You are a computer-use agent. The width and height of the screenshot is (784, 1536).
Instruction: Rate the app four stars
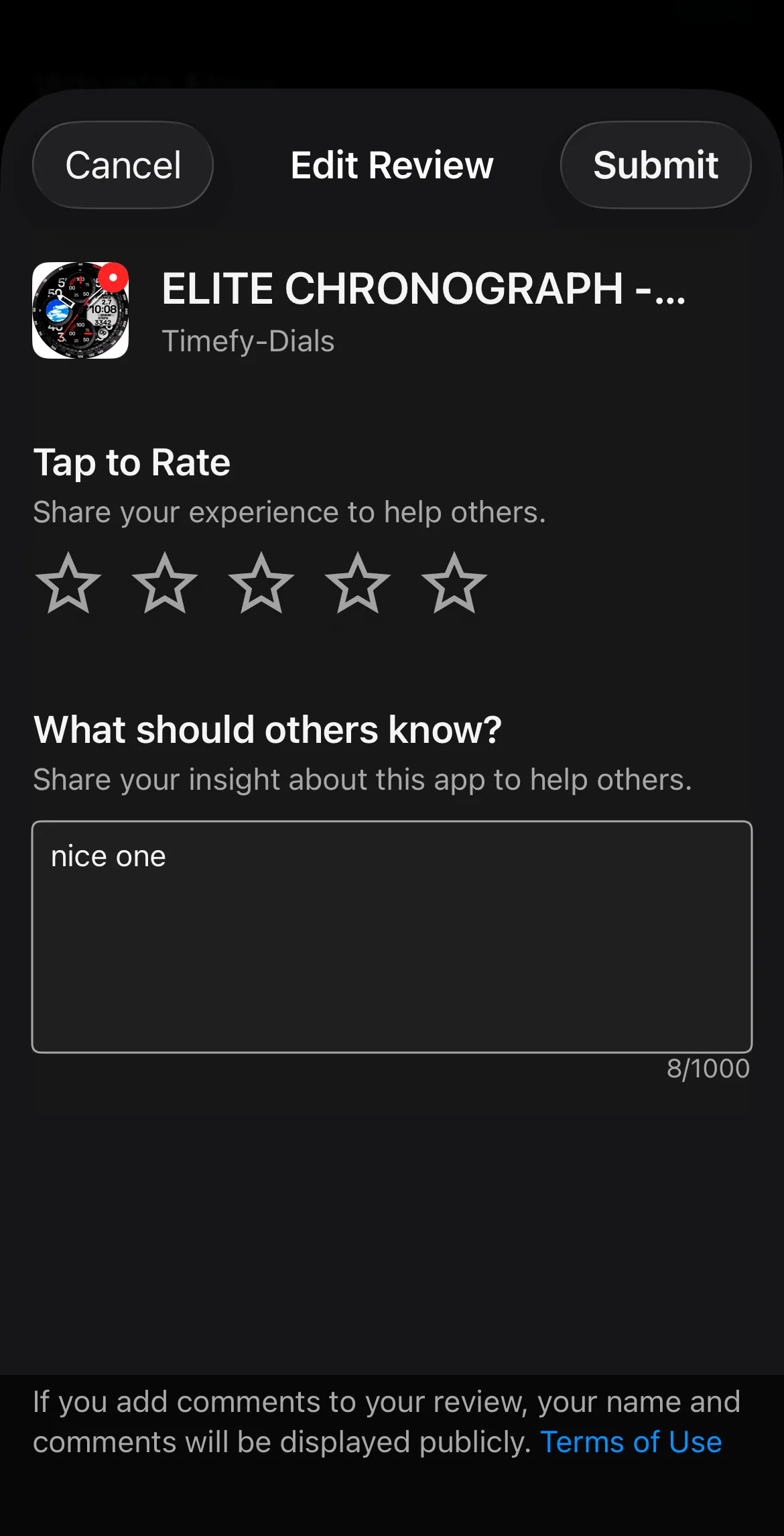pyautogui.click(x=358, y=583)
